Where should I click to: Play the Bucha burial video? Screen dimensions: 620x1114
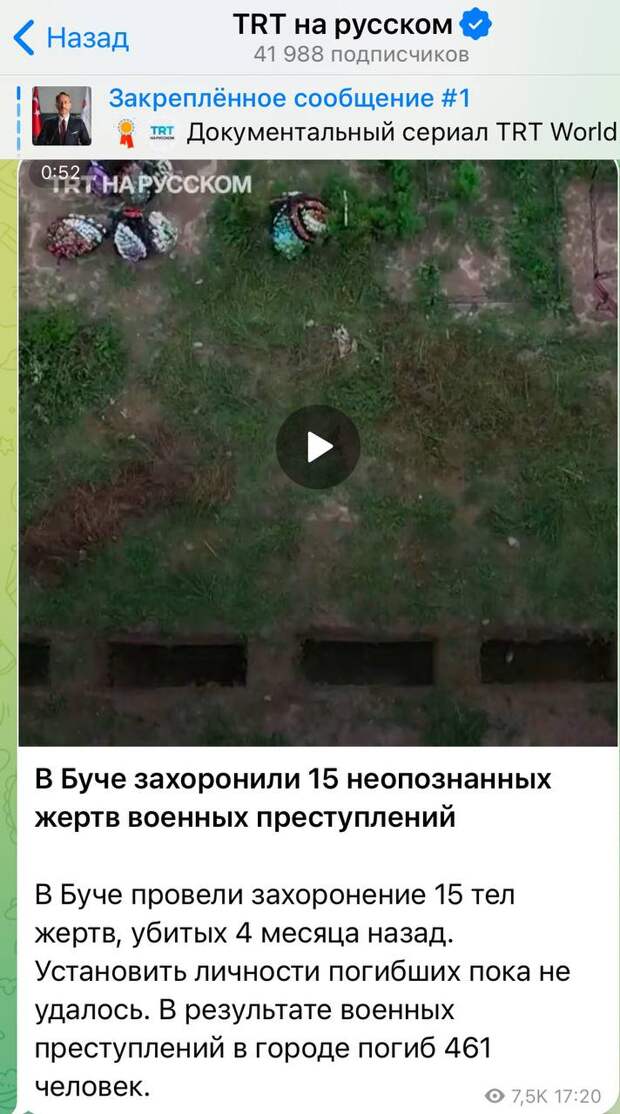(318, 447)
